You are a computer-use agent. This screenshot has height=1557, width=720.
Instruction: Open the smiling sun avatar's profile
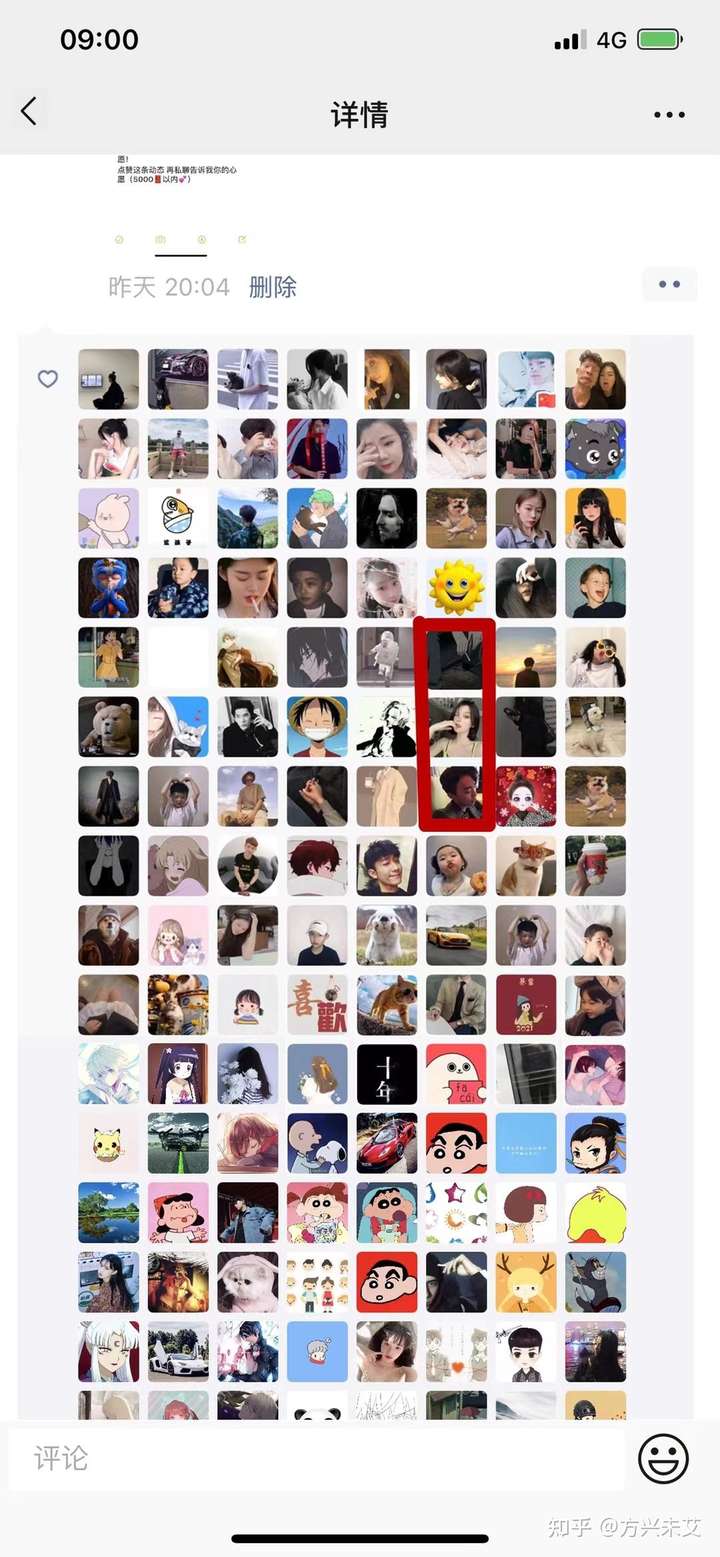point(456,588)
